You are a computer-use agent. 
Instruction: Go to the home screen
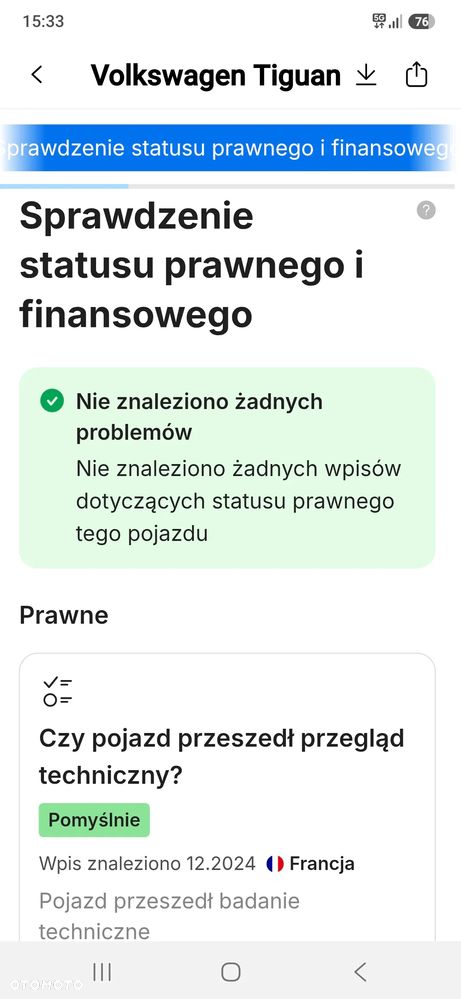tap(230, 972)
